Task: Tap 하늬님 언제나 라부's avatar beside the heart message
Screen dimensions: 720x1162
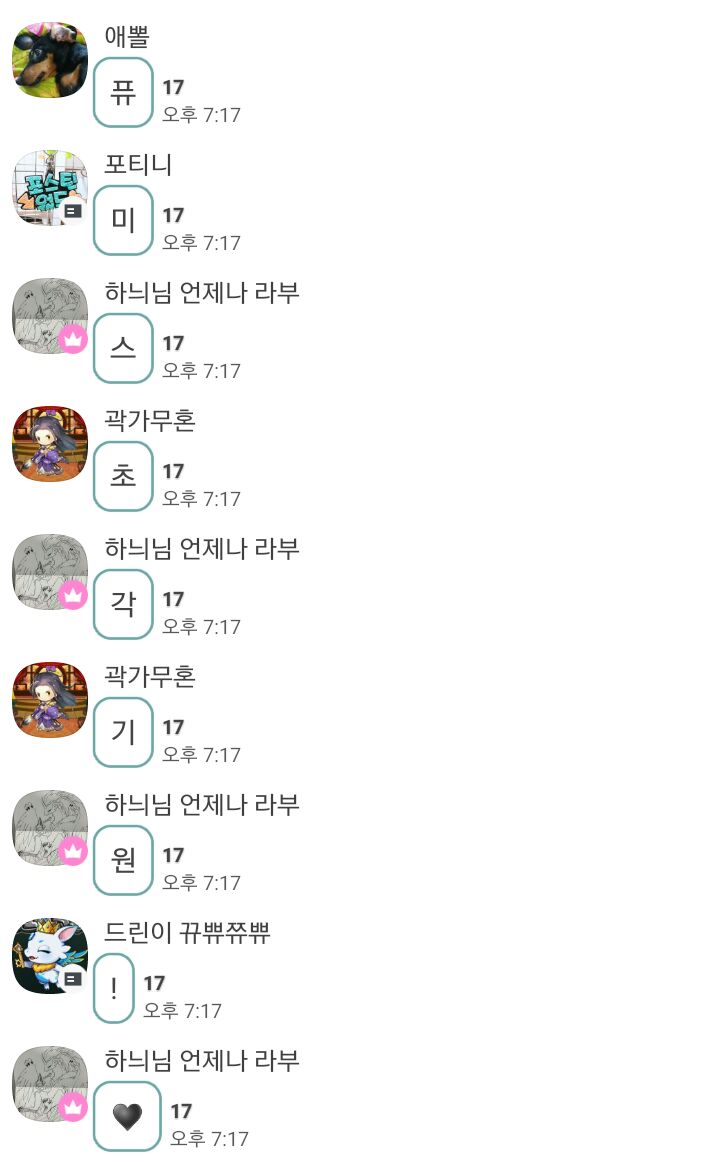Action: (50, 1084)
